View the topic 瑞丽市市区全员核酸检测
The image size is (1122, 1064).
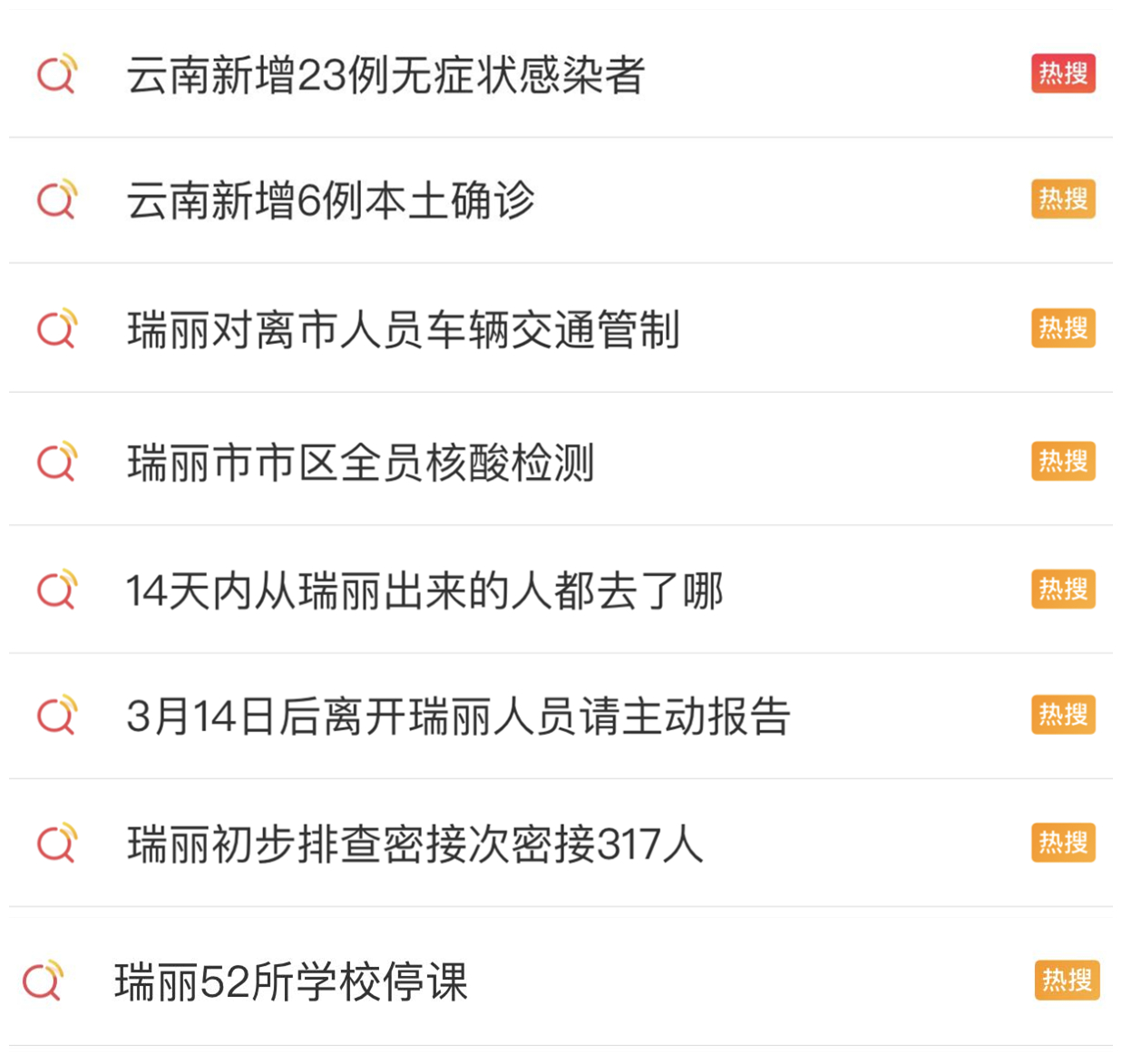pyautogui.click(x=360, y=463)
